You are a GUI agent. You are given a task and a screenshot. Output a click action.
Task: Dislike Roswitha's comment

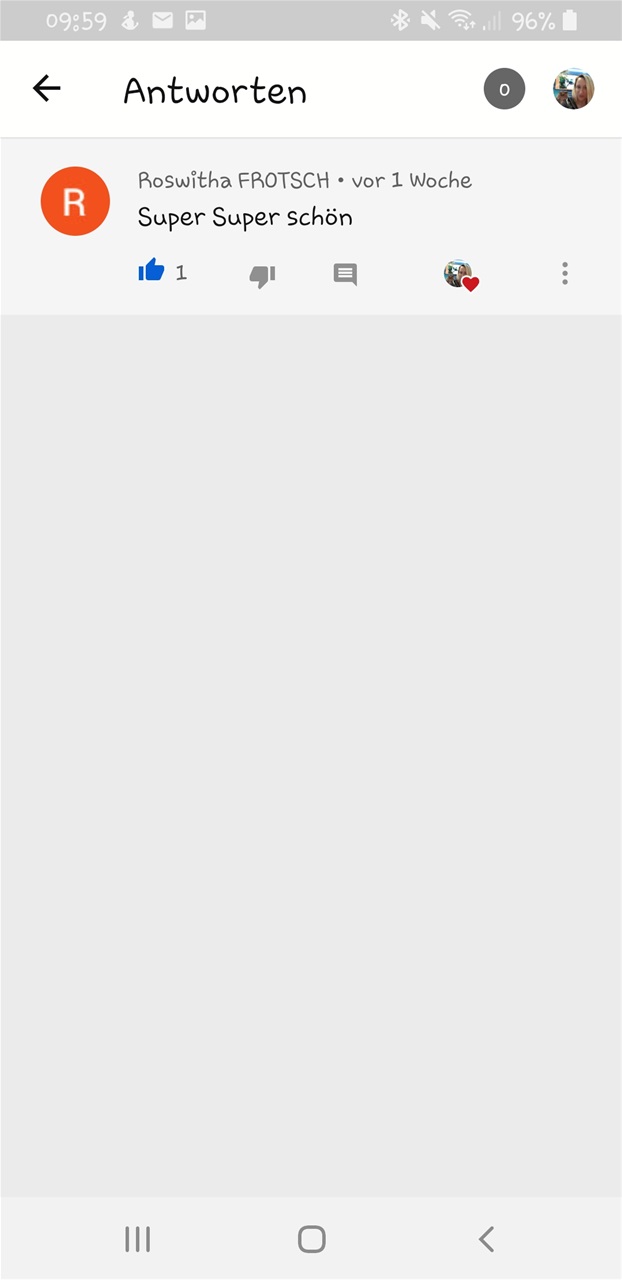[262, 276]
